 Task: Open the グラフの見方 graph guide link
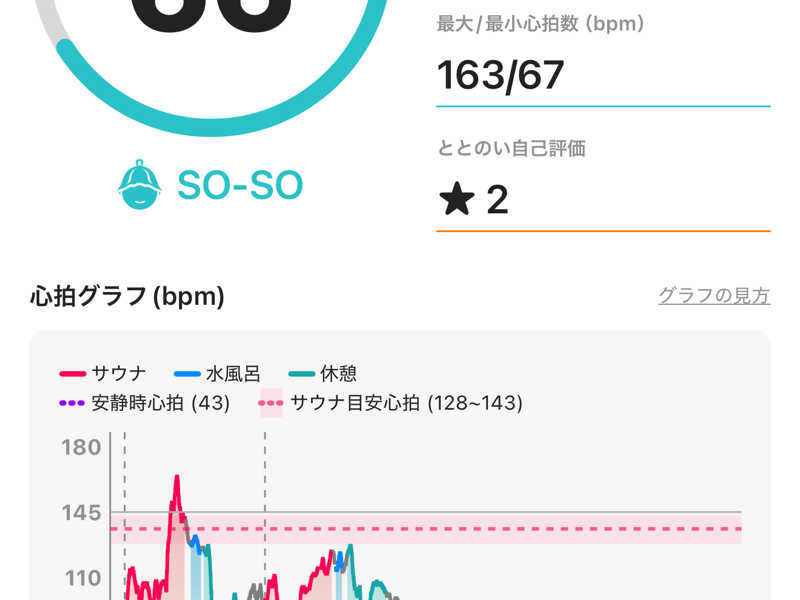click(x=713, y=296)
